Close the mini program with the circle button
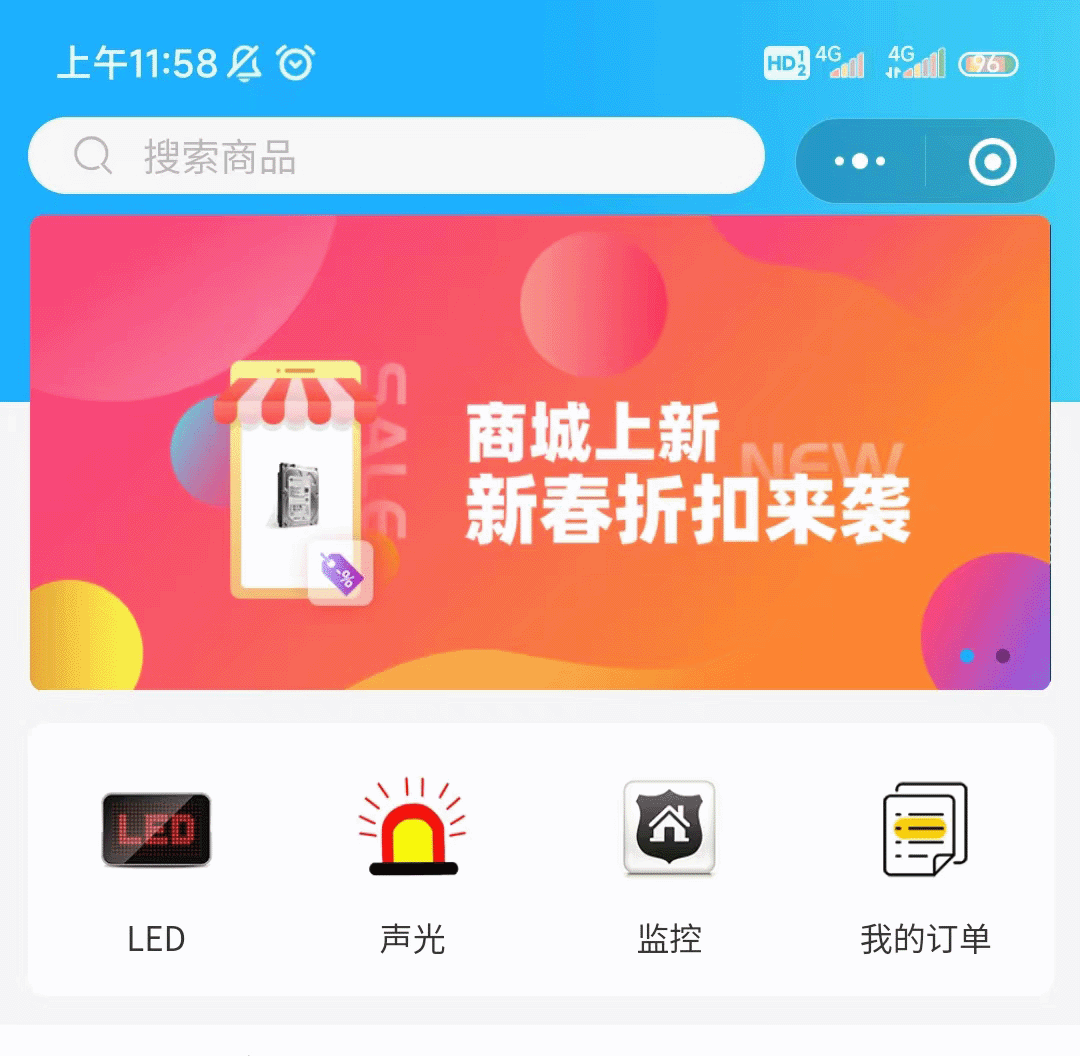 [x=992, y=161]
